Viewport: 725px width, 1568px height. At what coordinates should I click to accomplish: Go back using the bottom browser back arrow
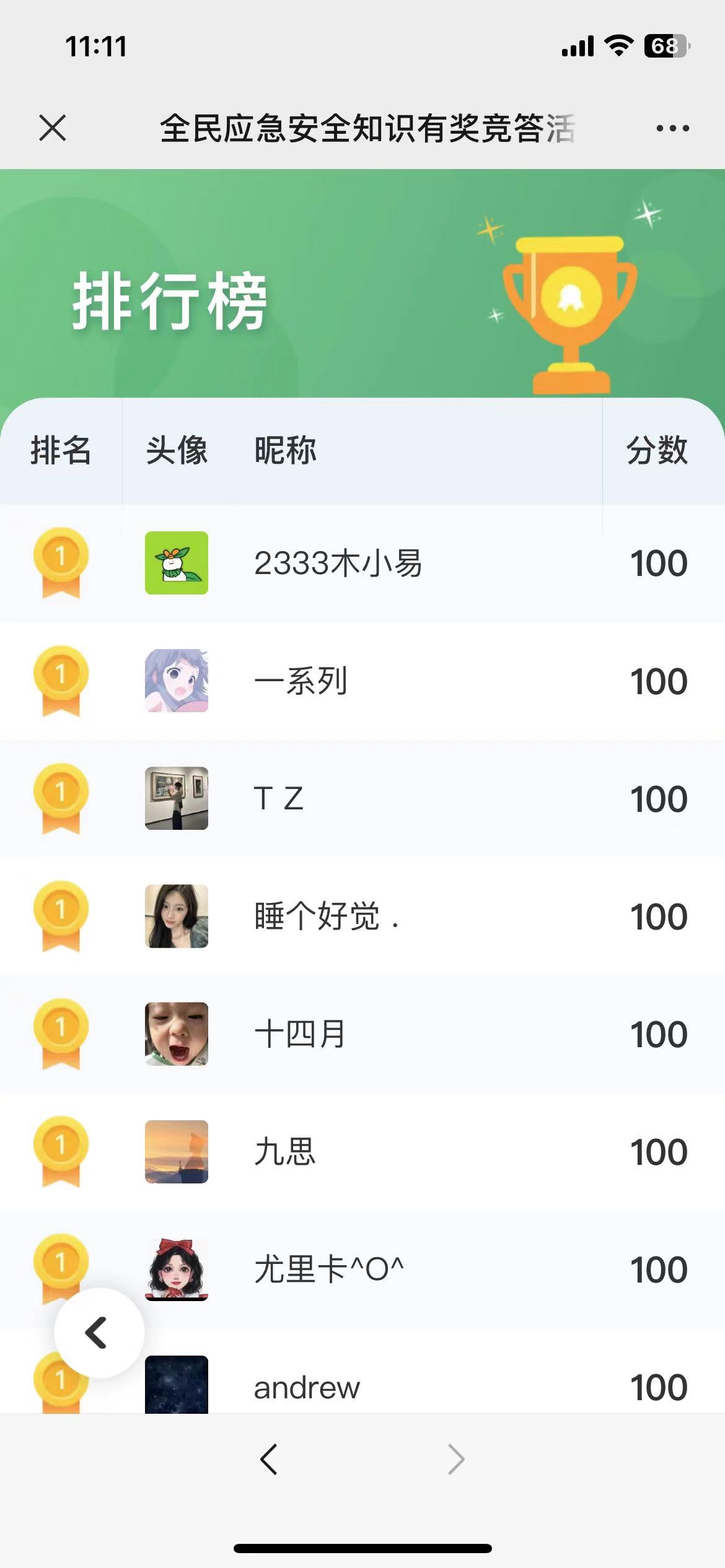268,1460
